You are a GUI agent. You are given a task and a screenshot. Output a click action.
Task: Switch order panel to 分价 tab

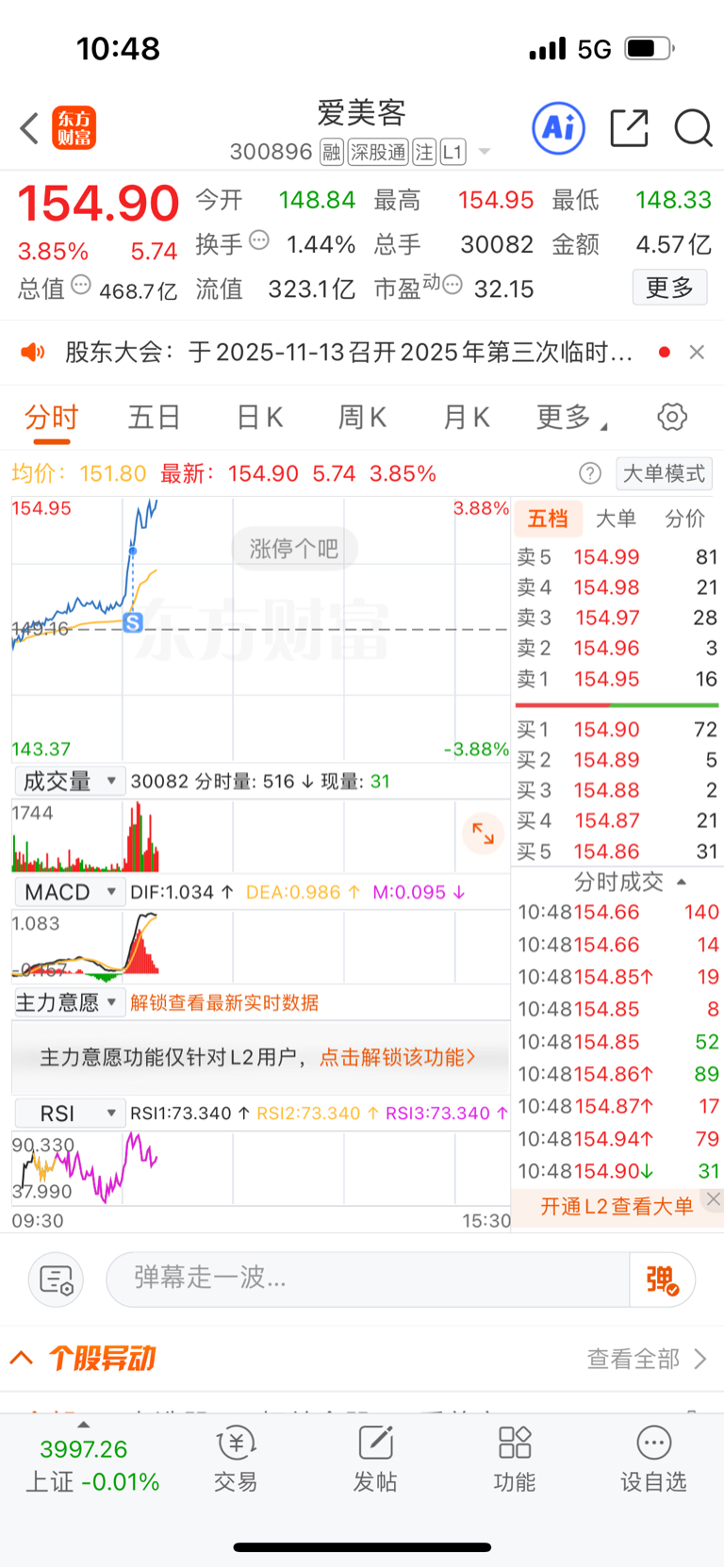click(x=684, y=519)
